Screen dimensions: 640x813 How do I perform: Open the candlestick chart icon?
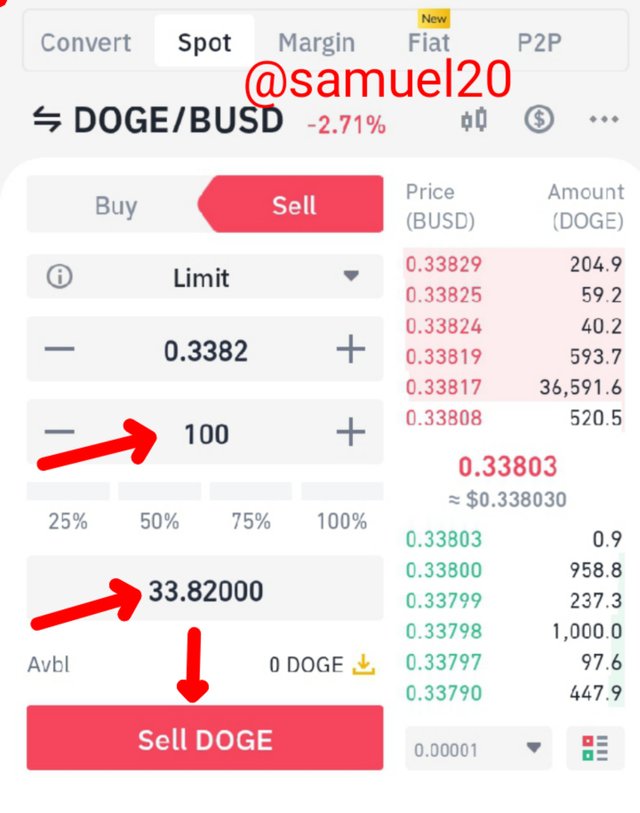[474, 120]
